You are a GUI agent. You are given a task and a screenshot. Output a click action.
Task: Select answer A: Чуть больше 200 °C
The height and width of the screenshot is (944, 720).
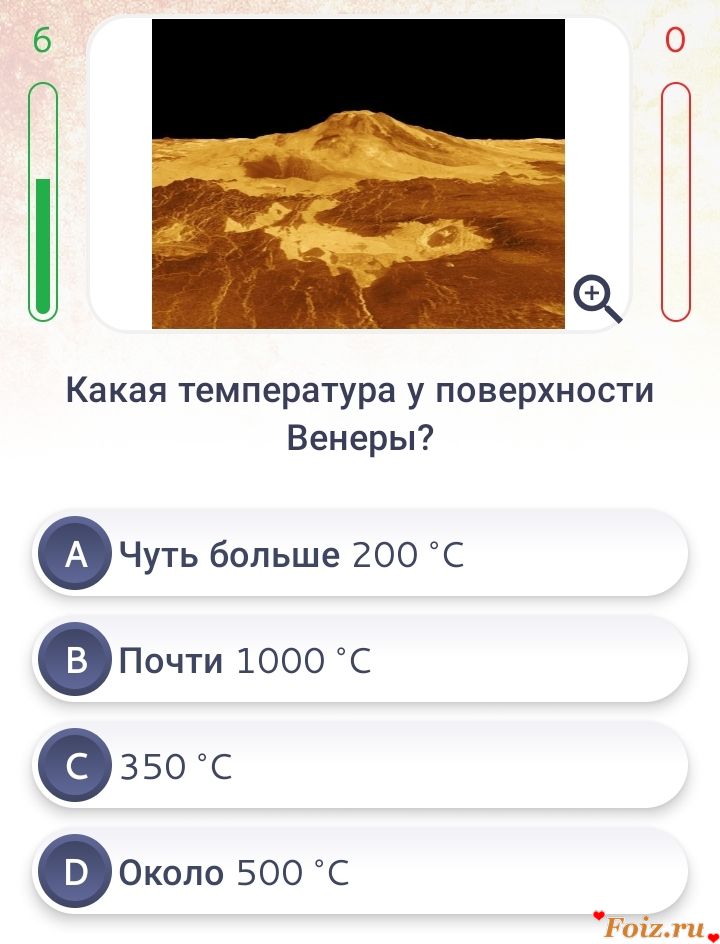360,554
